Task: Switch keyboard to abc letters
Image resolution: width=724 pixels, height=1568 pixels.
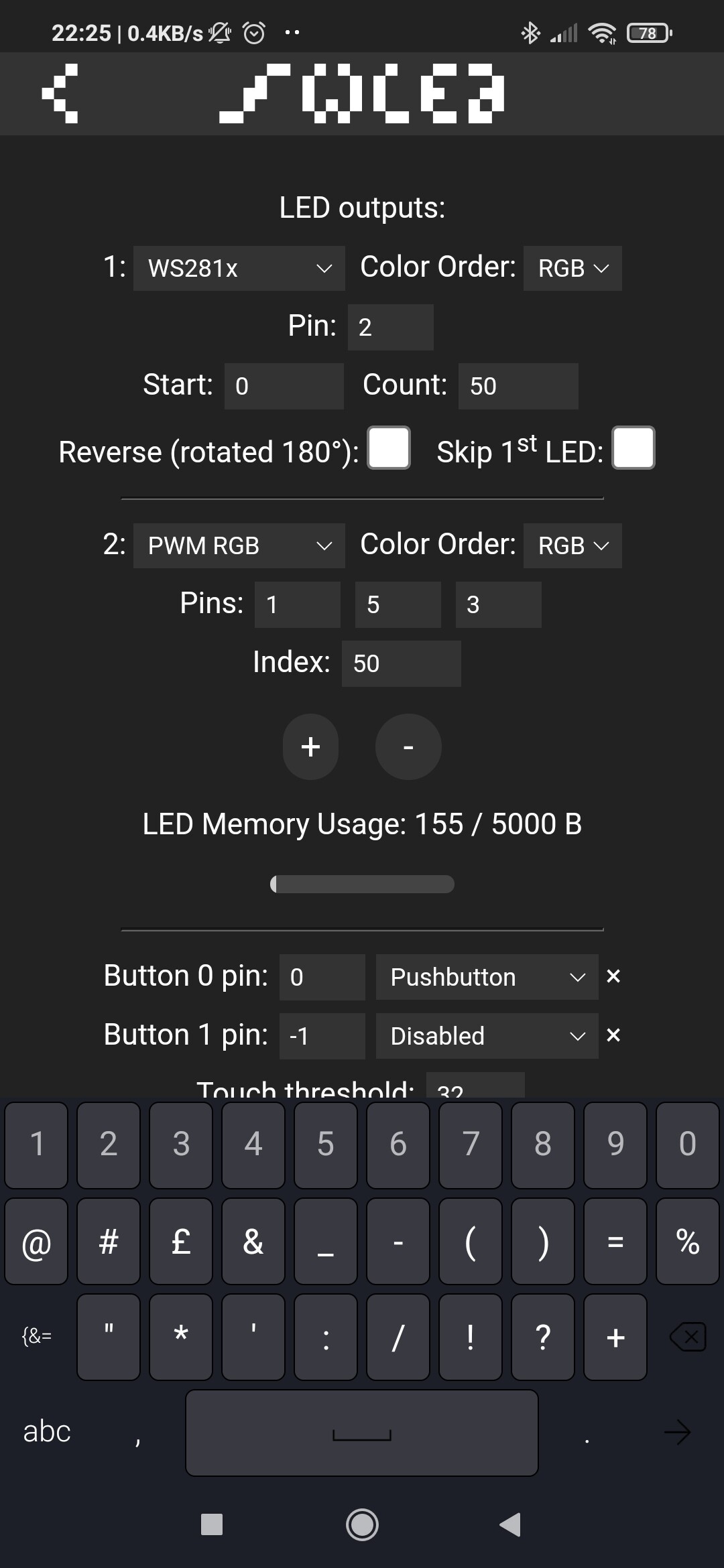Action: coord(47,1431)
